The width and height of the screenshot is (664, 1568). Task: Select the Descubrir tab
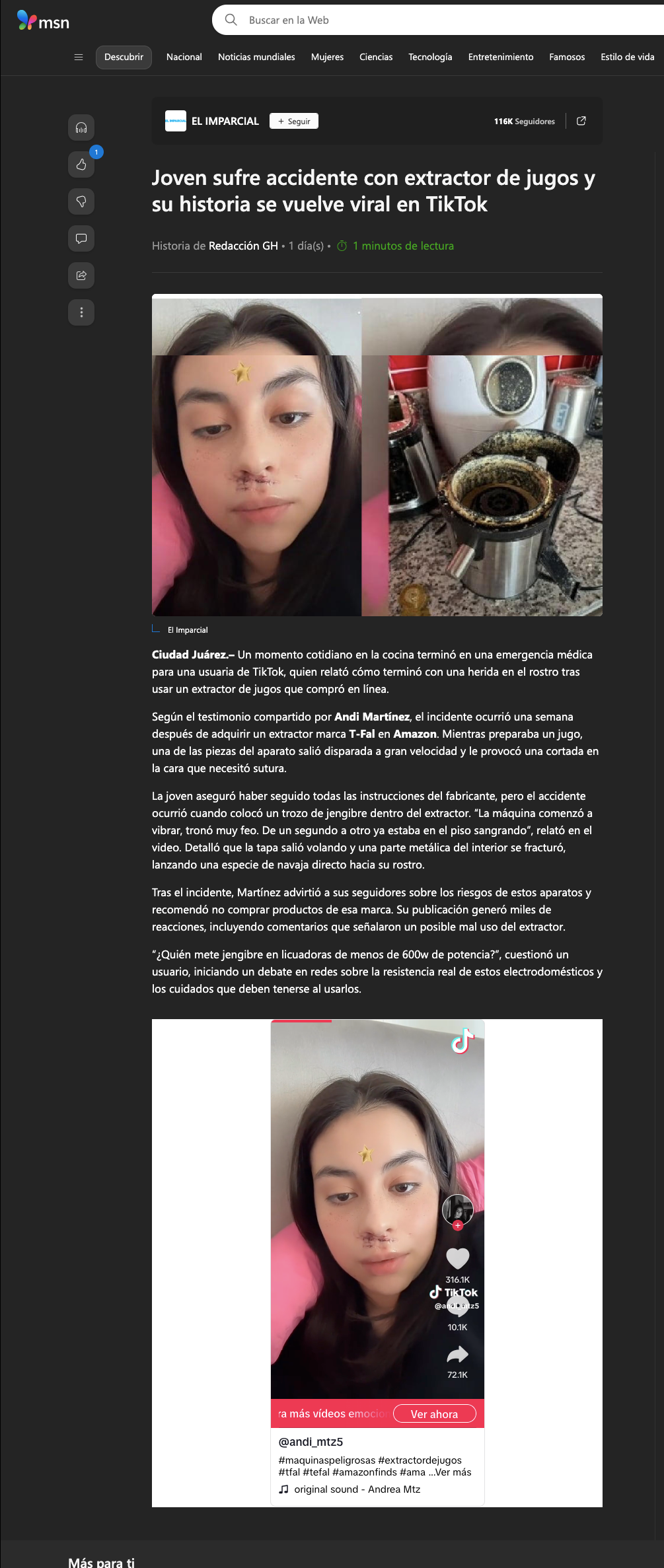pyautogui.click(x=124, y=57)
